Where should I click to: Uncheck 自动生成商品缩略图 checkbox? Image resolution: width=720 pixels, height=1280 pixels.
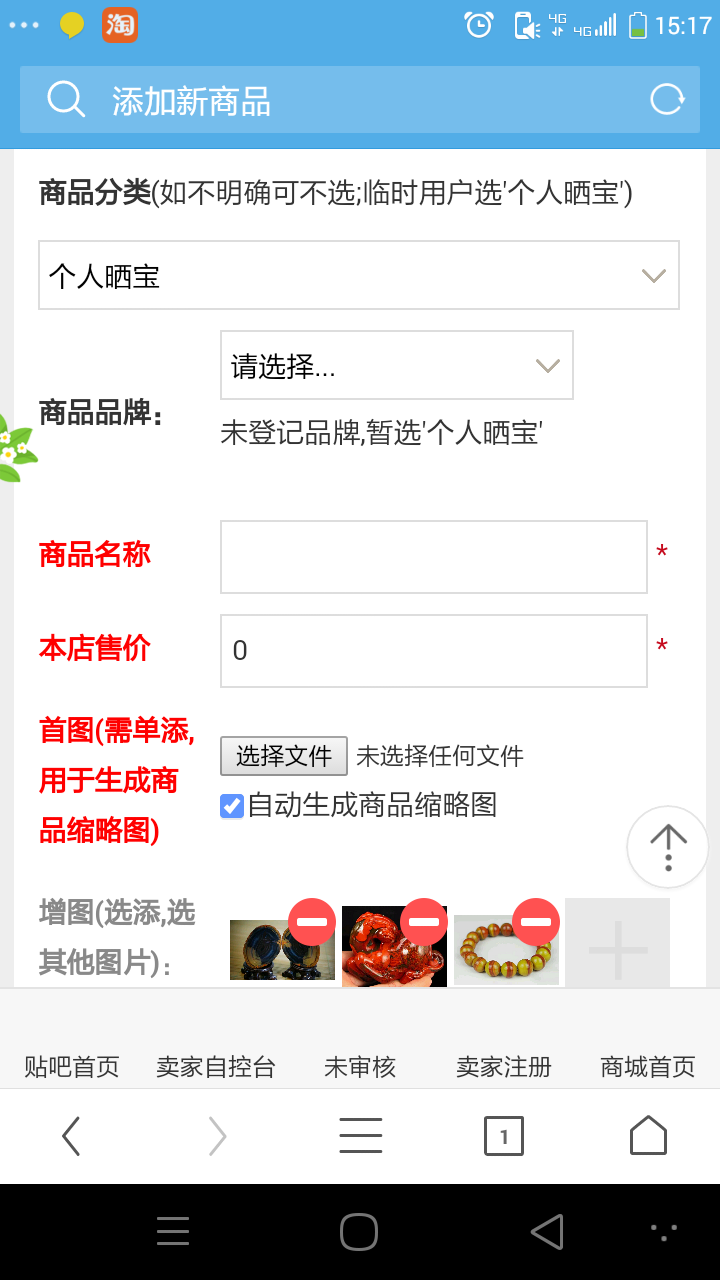[x=232, y=806]
